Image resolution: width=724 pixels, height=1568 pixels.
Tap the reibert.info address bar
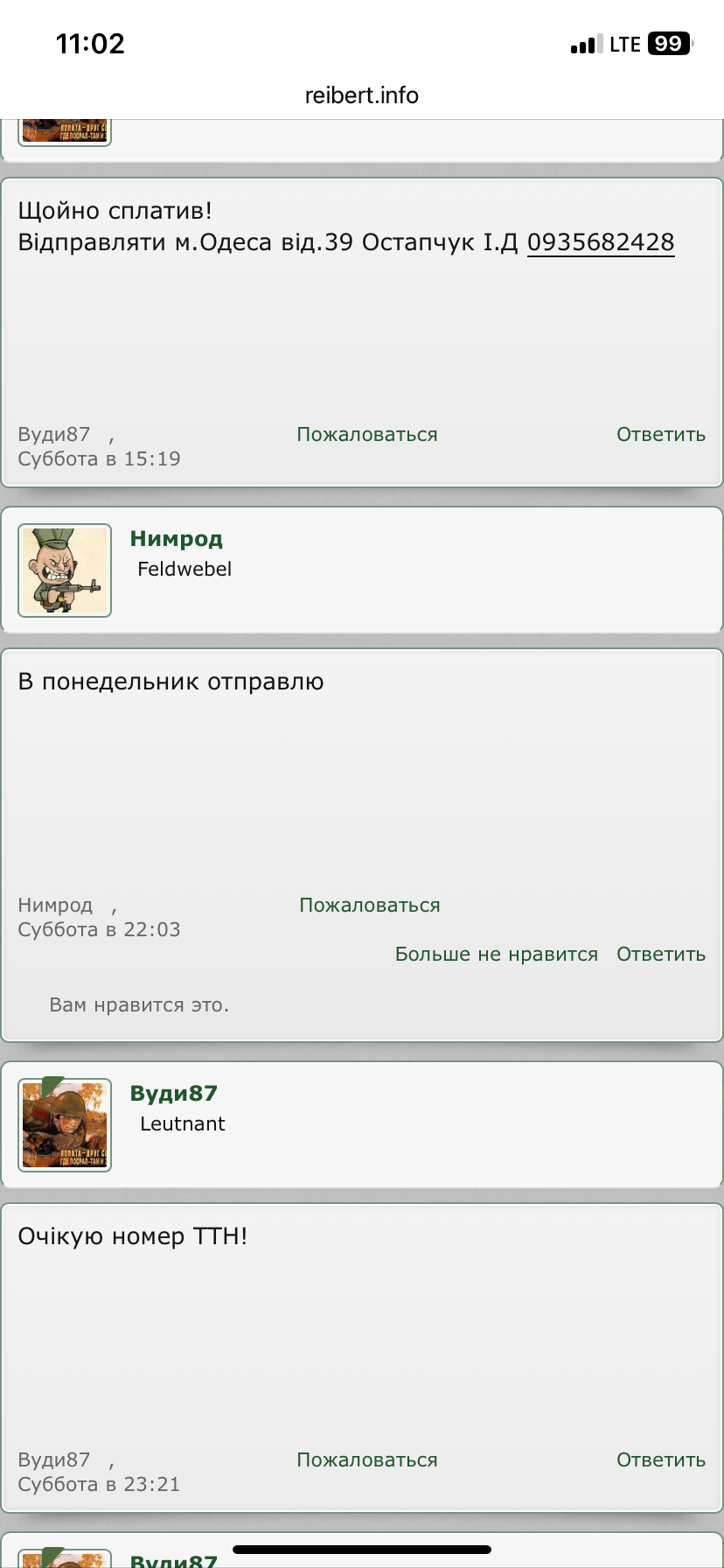[361, 95]
